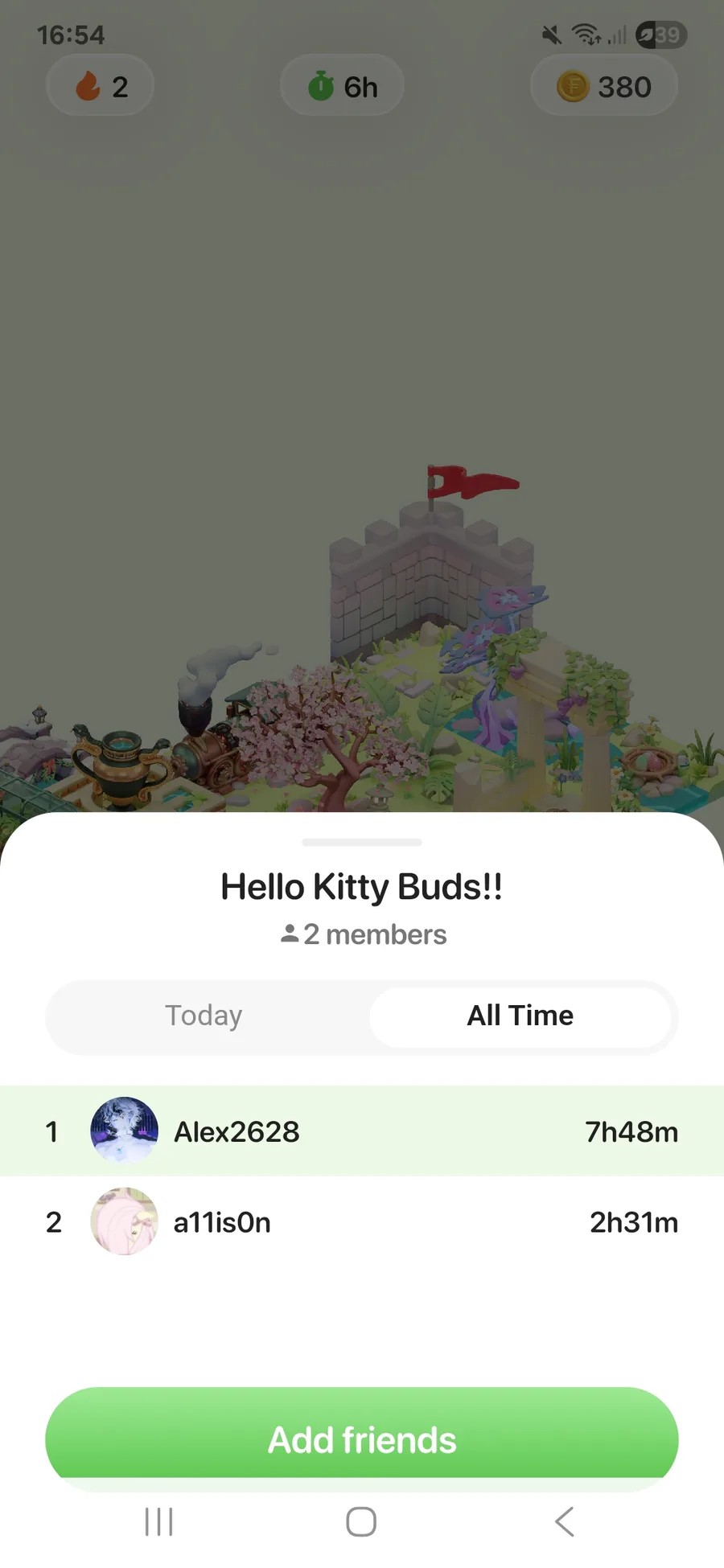The width and height of the screenshot is (724, 1568).
Task: Open recent apps from navigation bar
Action: tap(159, 1521)
